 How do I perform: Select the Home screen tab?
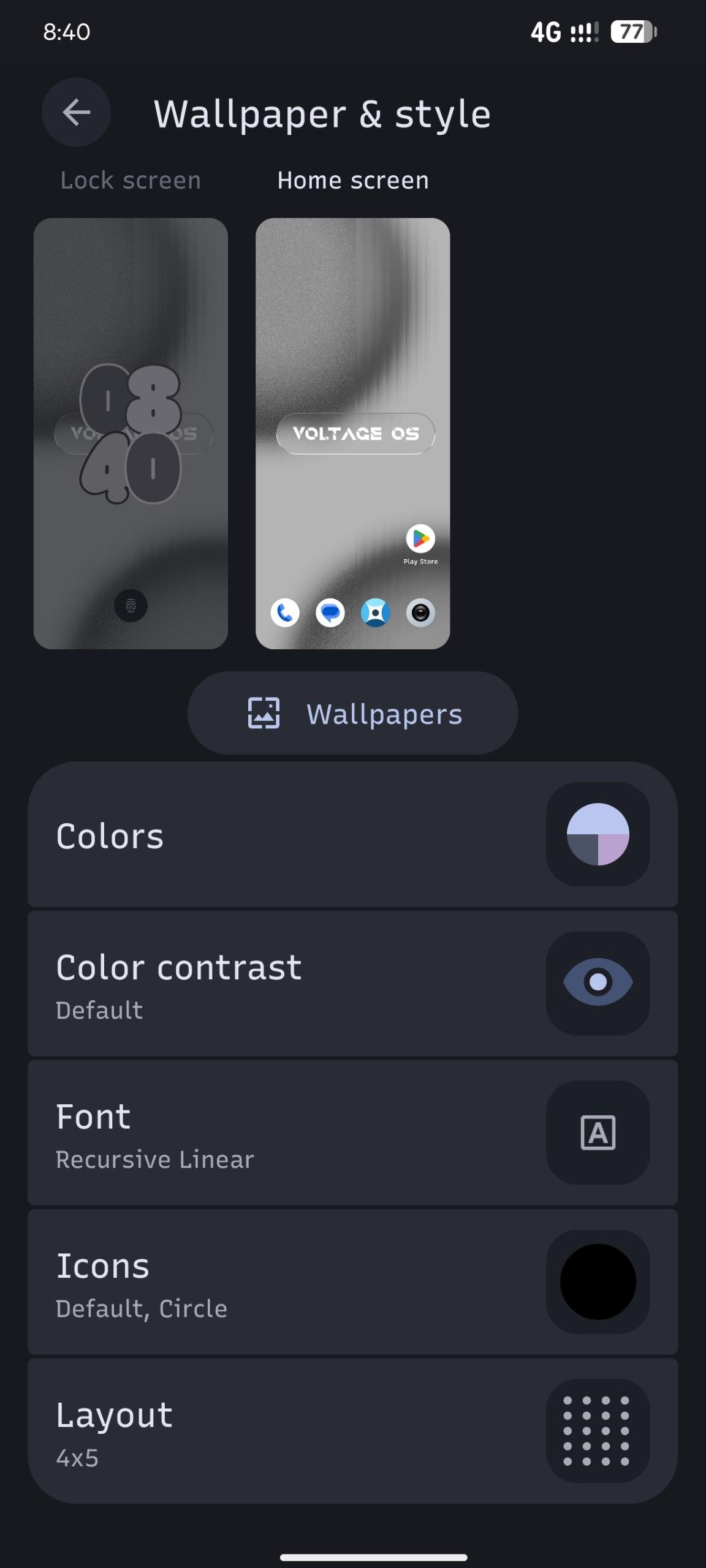pos(353,181)
